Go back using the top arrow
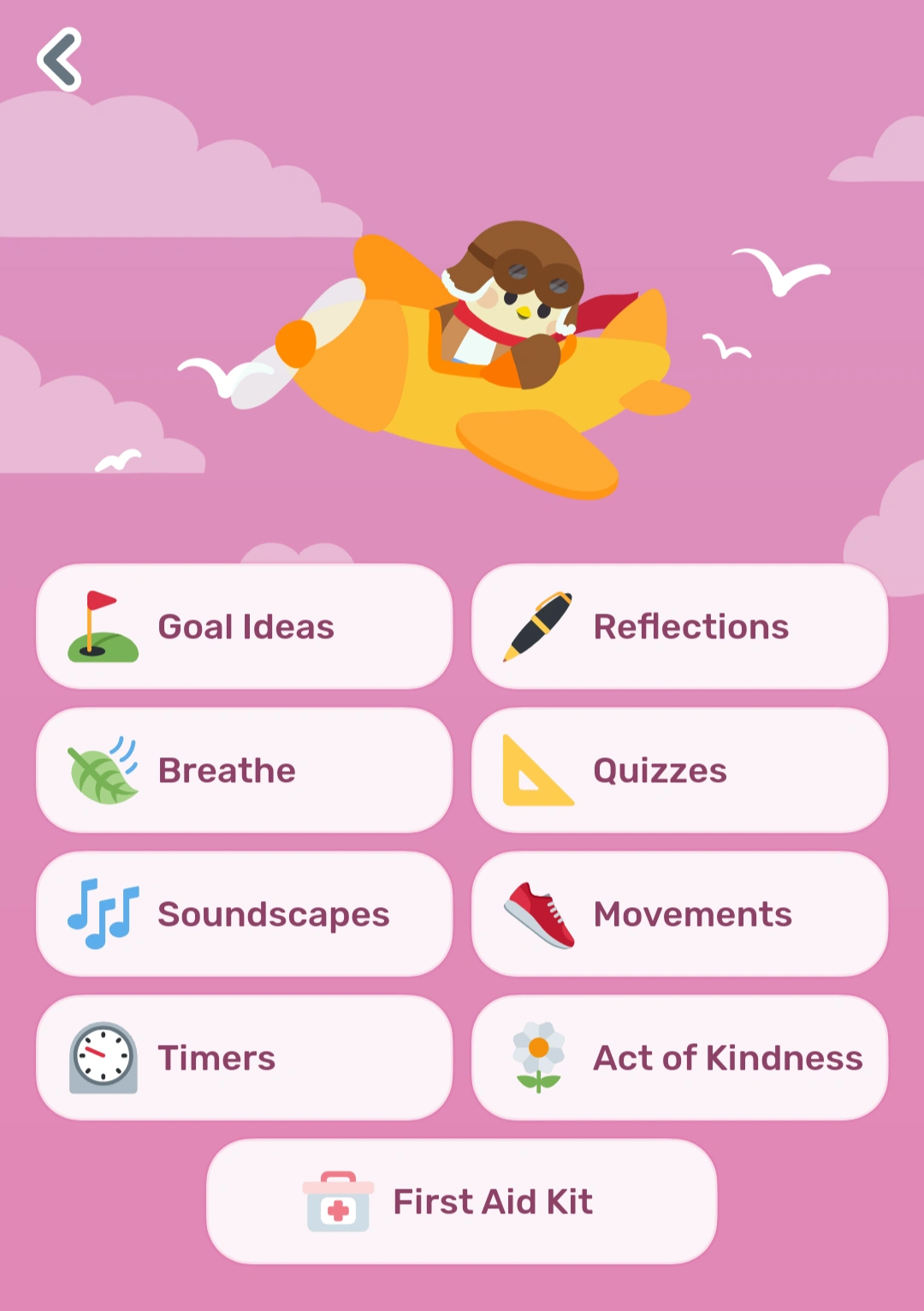Image resolution: width=924 pixels, height=1311 pixels. [x=59, y=60]
